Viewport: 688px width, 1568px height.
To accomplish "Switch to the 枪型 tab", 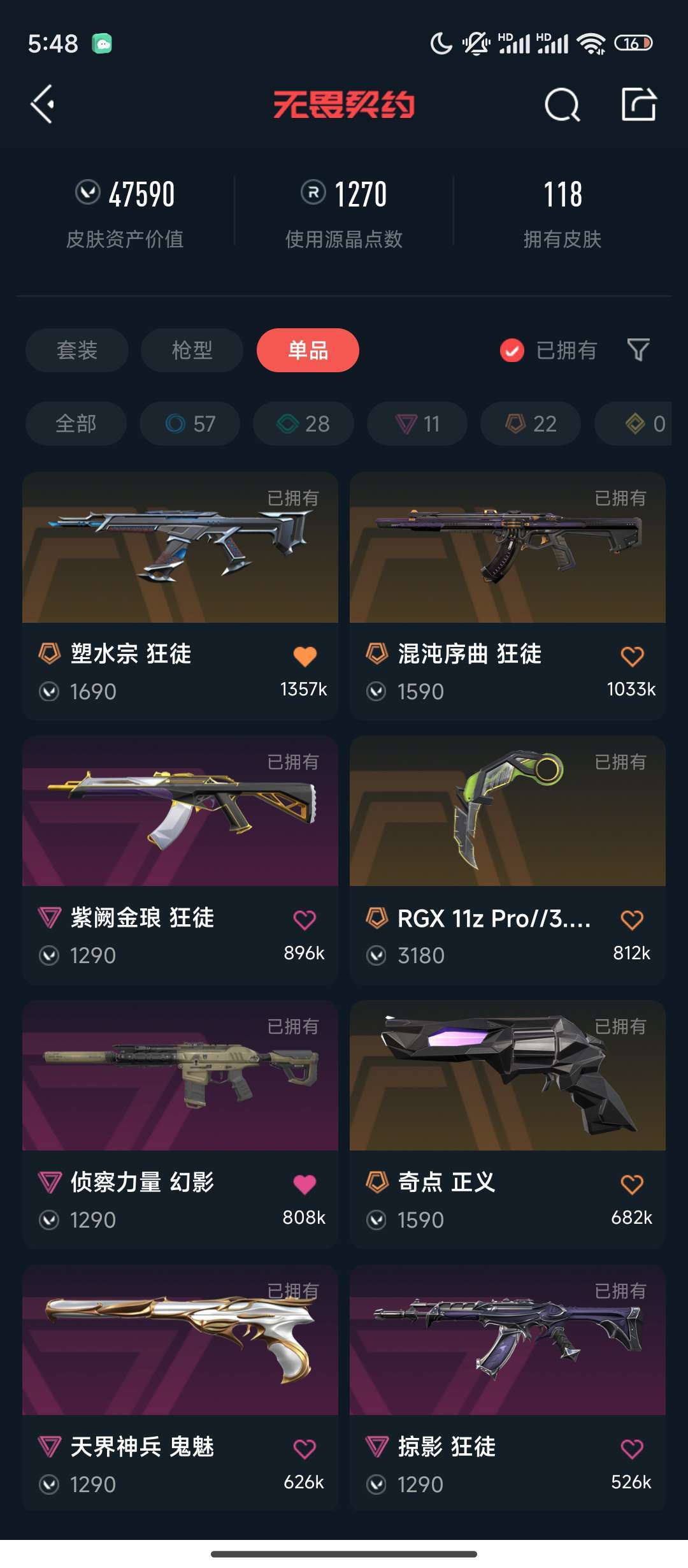I will point(192,350).
